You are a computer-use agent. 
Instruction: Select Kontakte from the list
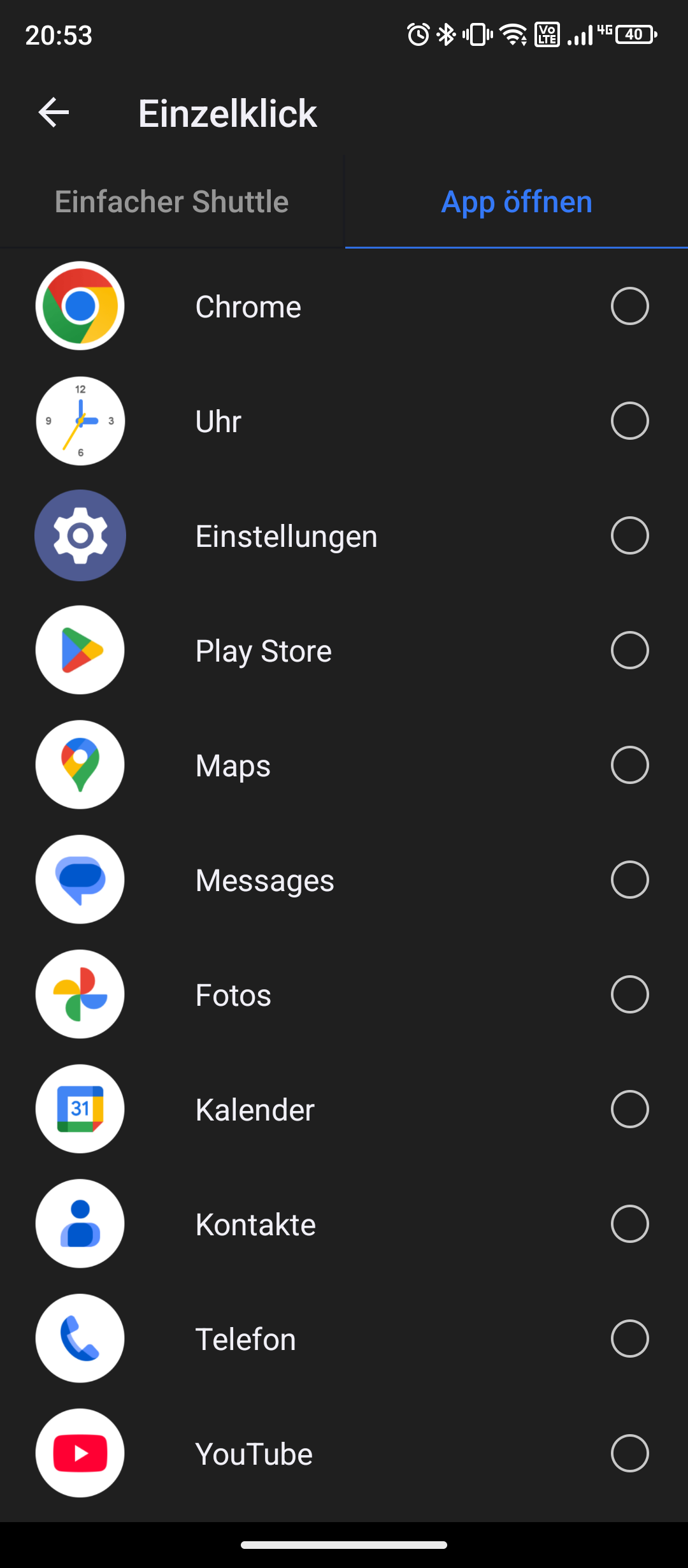pos(629,1224)
